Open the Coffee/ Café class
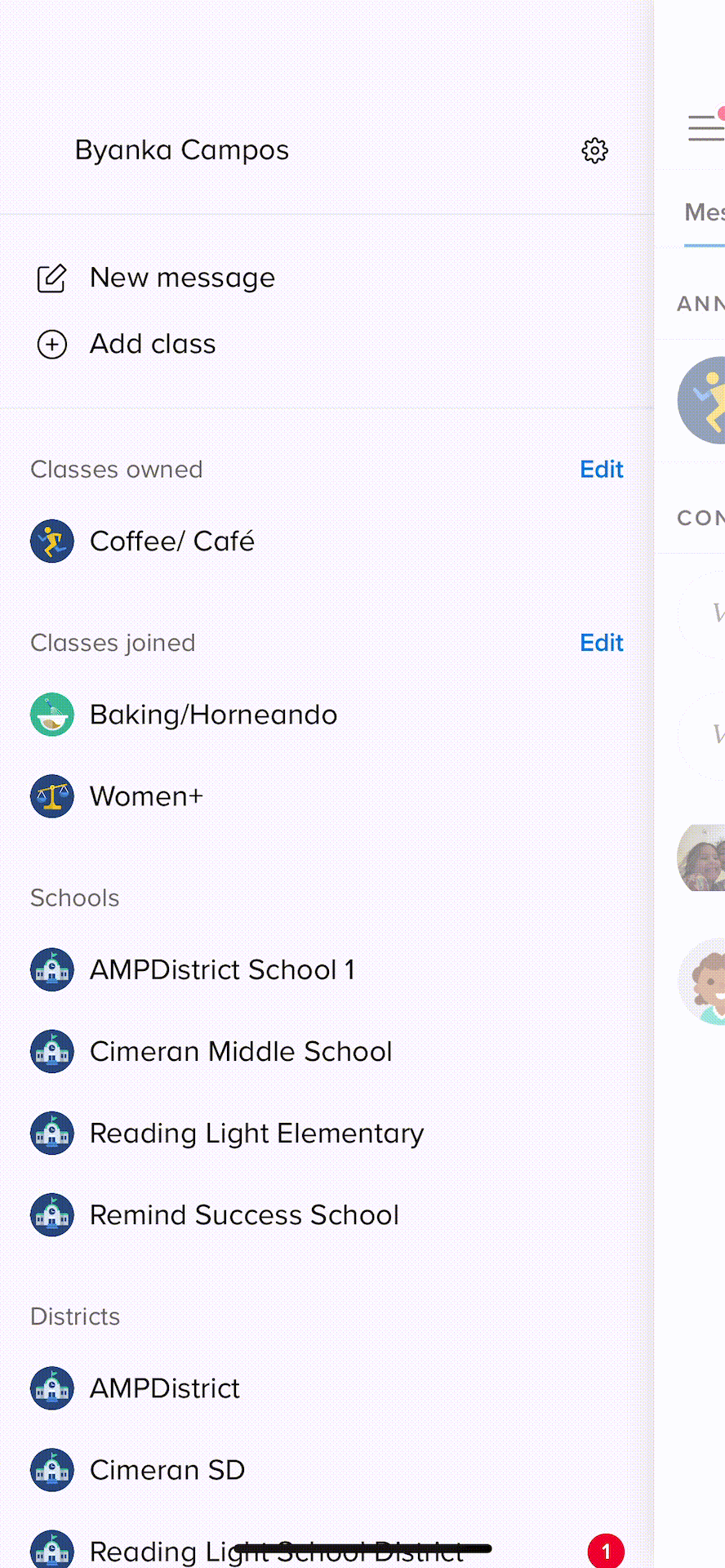This screenshot has height=1568, width=725. (x=171, y=541)
